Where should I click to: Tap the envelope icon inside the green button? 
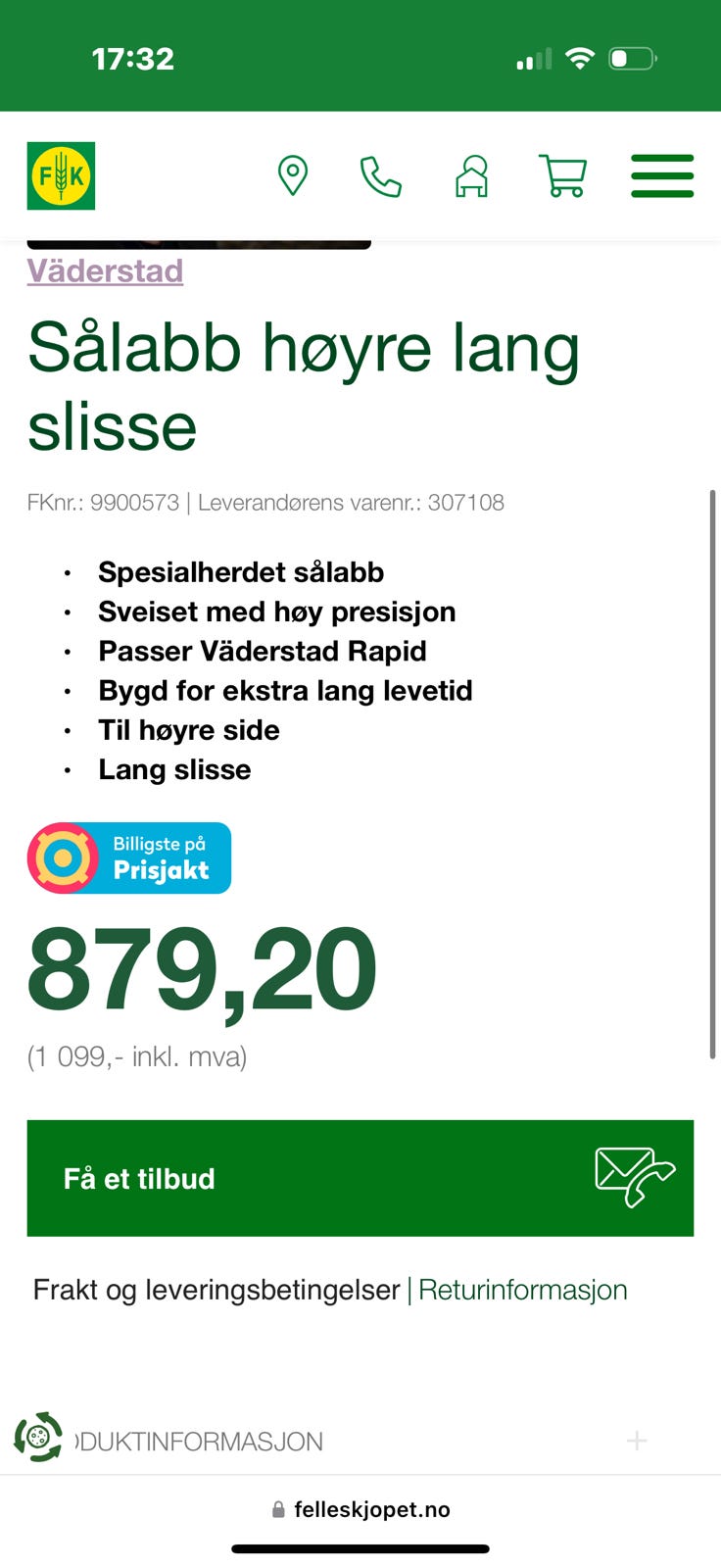[633, 1177]
